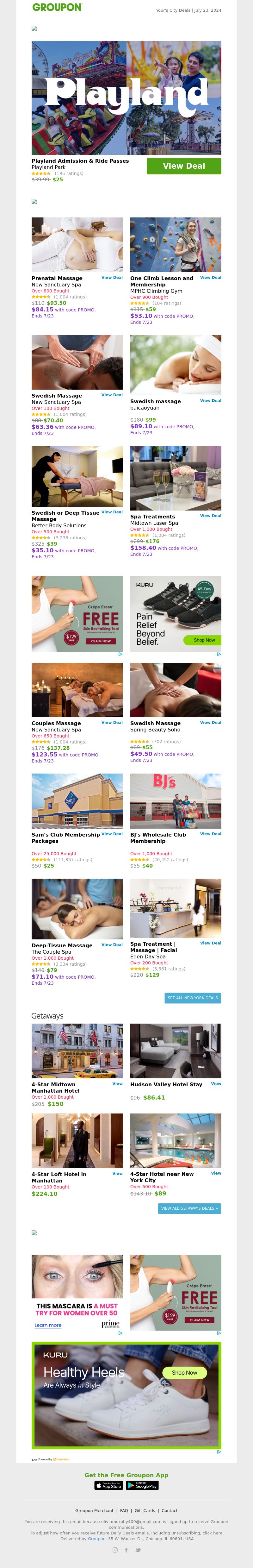Go to the FAQ page
Viewport: 253px width, 1568px height.
point(124,1510)
